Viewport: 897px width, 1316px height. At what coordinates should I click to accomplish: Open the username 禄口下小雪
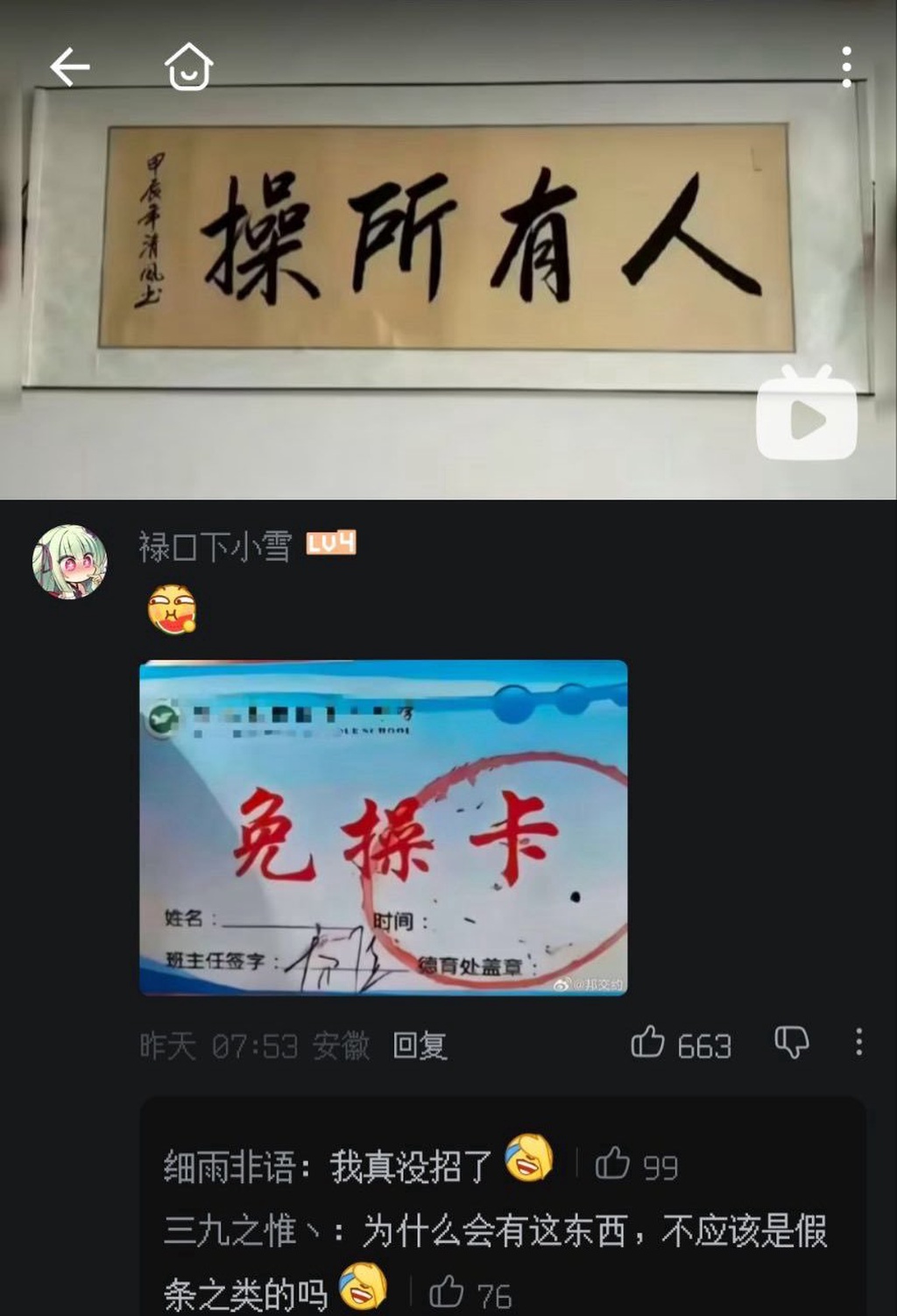click(x=215, y=547)
